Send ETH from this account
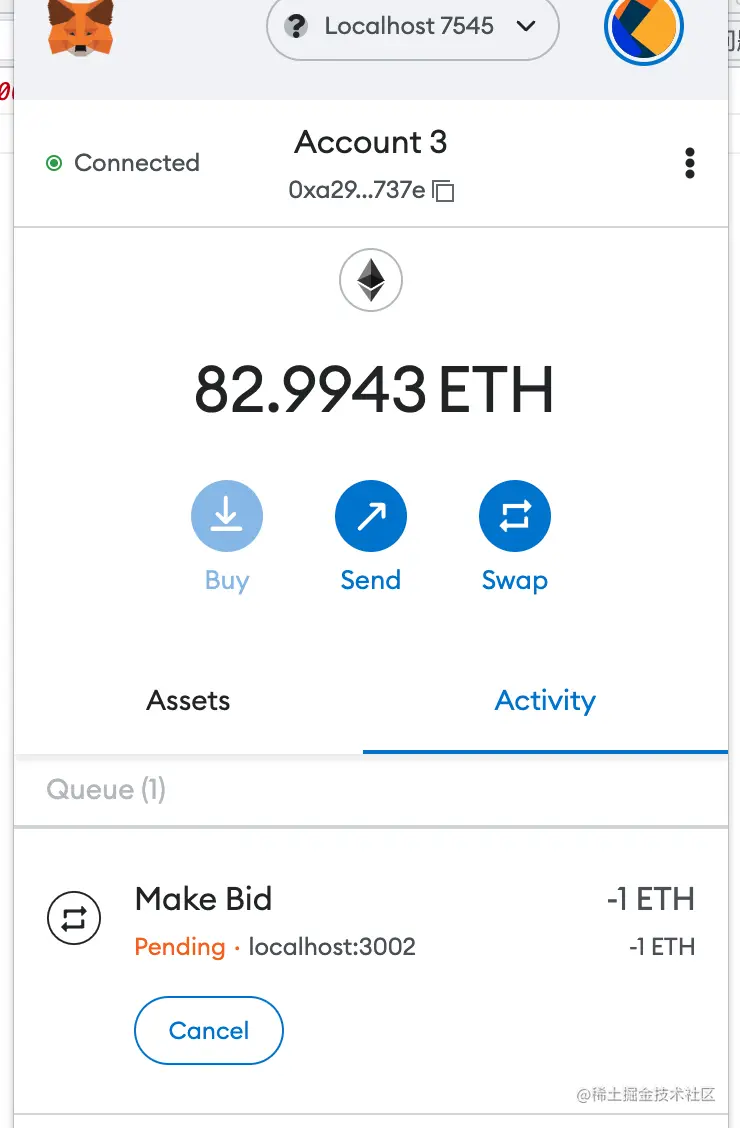 pos(370,517)
